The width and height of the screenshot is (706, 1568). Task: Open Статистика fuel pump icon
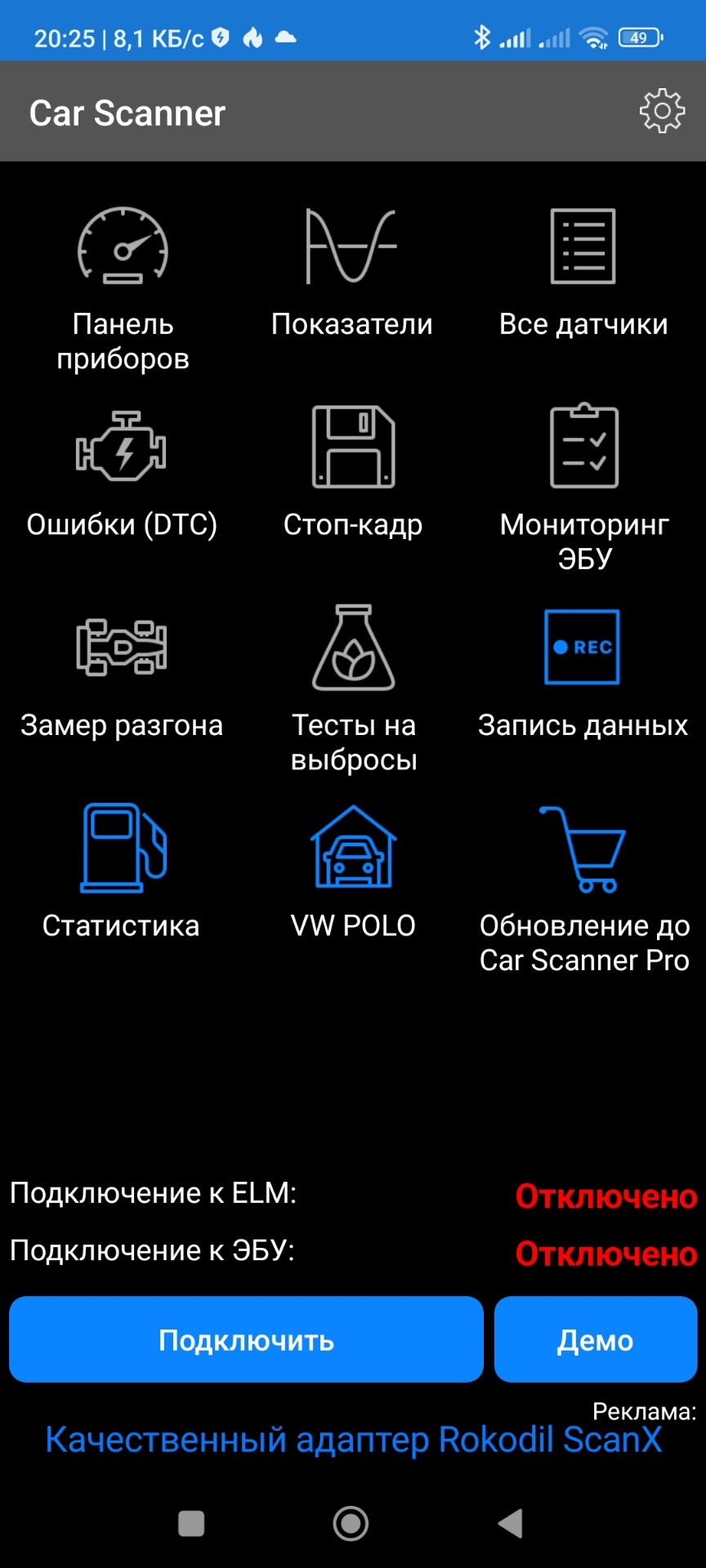tap(121, 849)
